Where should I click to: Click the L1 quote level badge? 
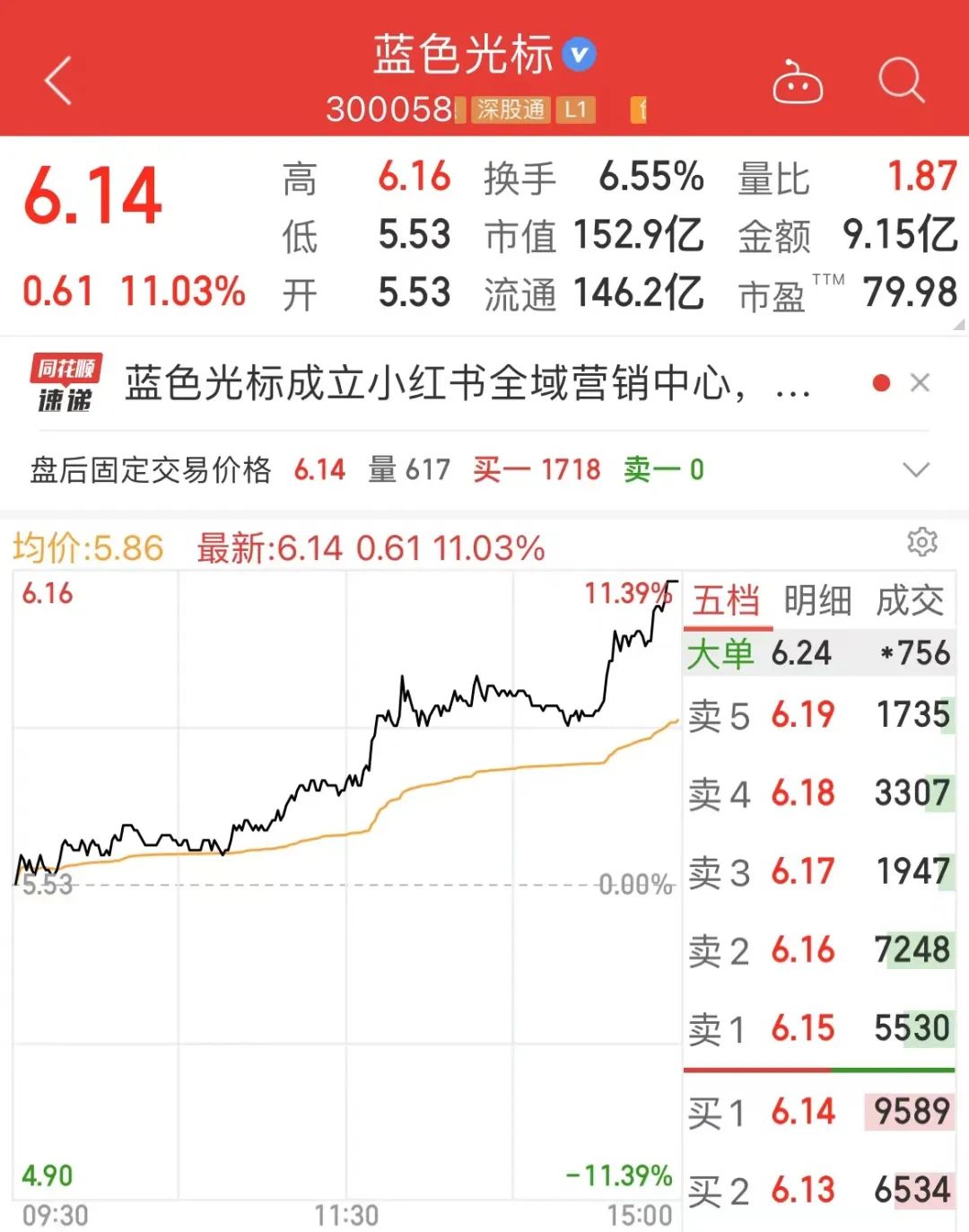point(577,111)
